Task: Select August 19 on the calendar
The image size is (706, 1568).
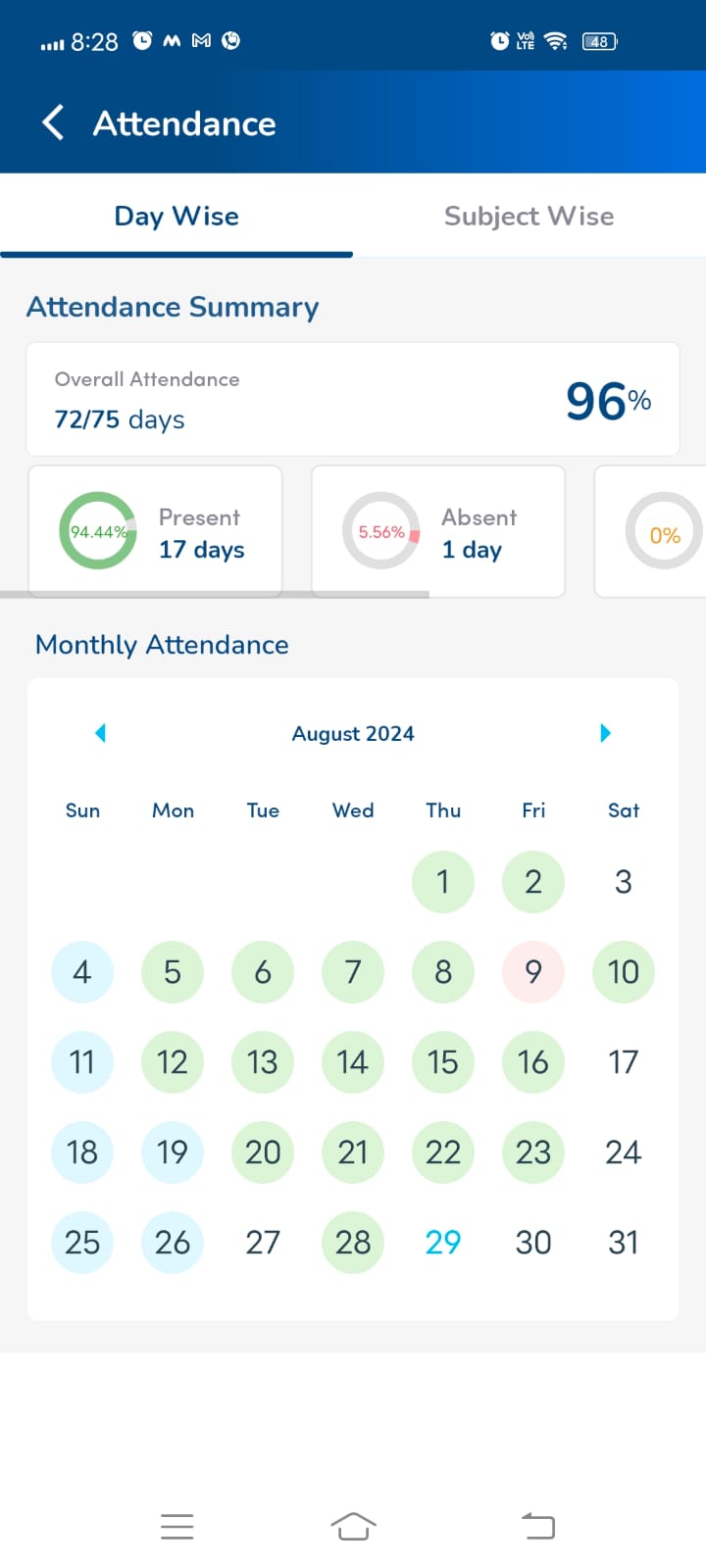Action: (x=173, y=1152)
